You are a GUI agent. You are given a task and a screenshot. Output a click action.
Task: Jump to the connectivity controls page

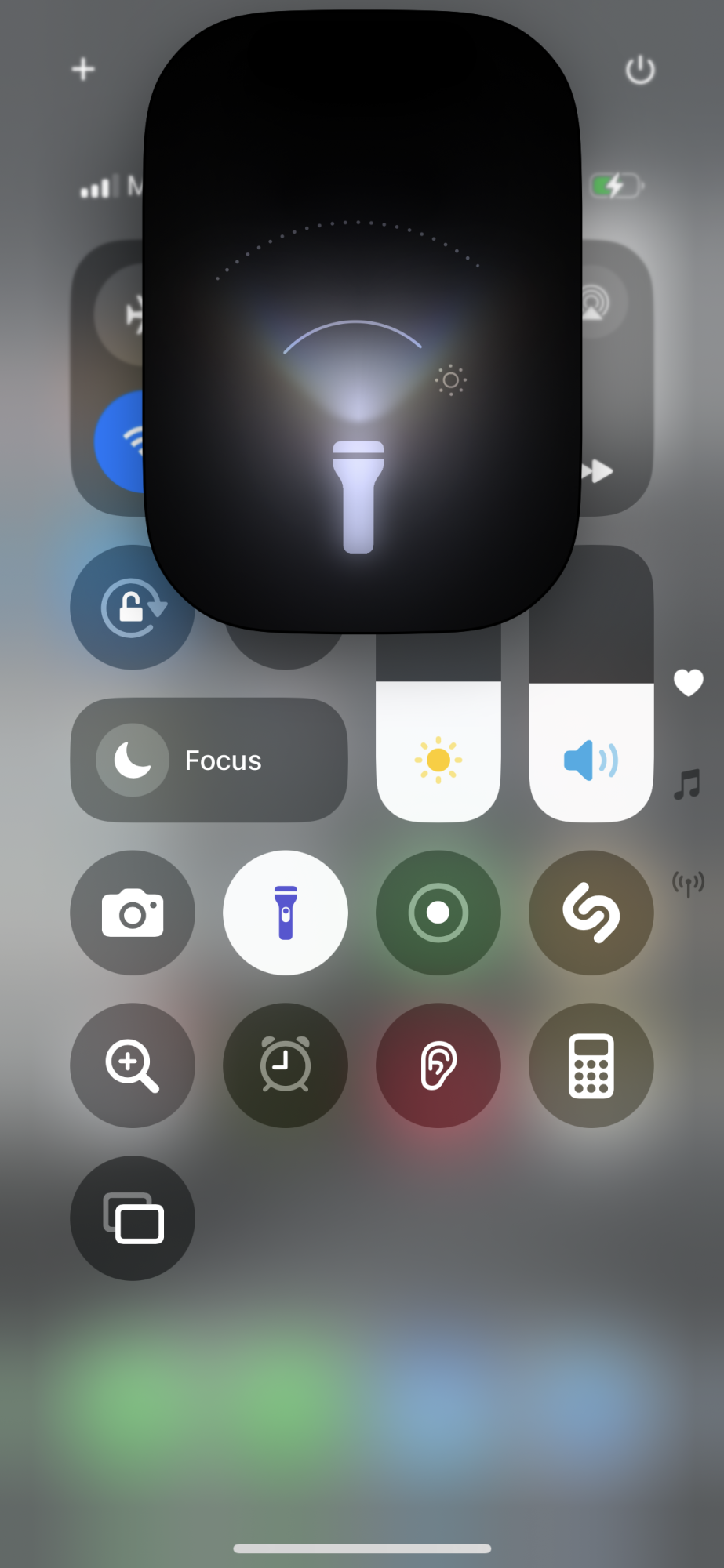688,884
